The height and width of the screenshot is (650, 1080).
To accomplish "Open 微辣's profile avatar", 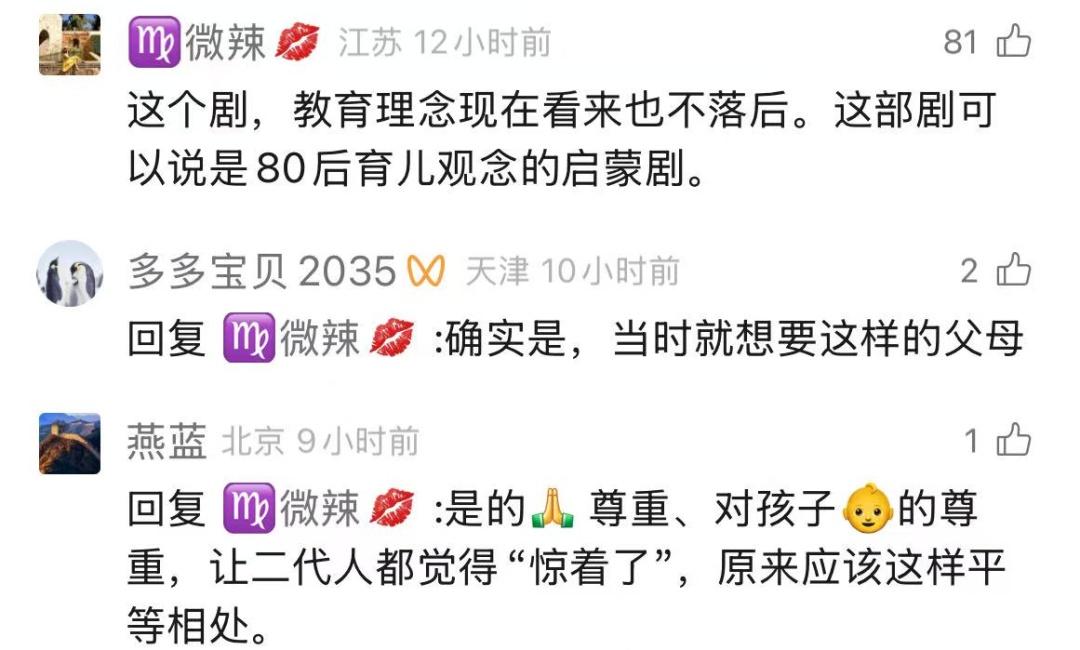I will 70,45.
